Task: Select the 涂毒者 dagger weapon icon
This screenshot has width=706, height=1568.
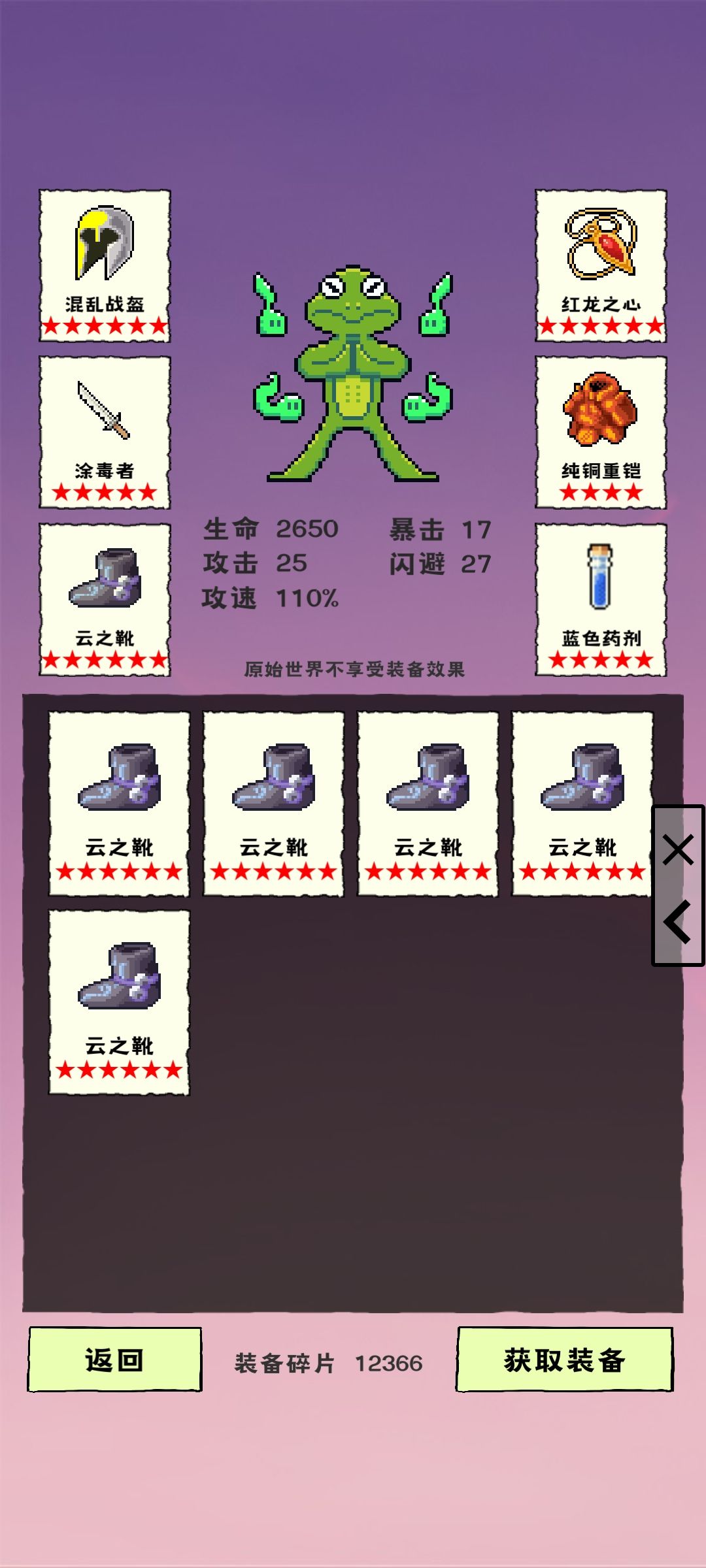Action: pyautogui.click(x=105, y=412)
